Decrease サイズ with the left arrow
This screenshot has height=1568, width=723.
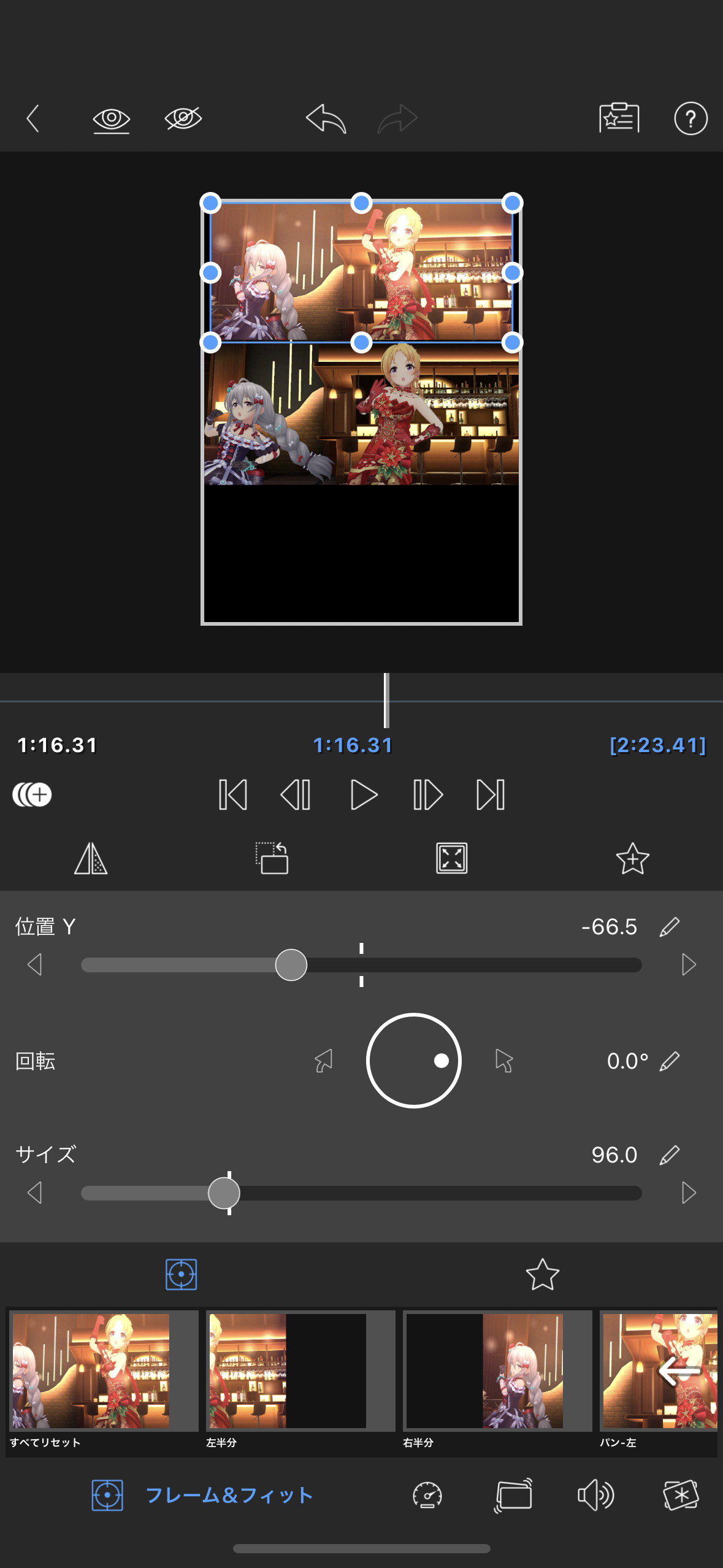35,1193
